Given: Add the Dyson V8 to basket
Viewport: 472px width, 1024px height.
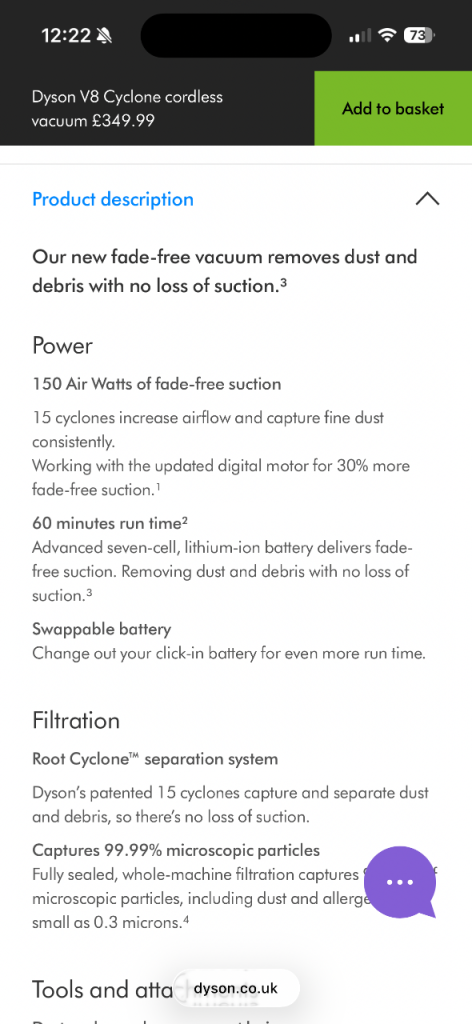Looking at the screenshot, I should click(x=393, y=108).
